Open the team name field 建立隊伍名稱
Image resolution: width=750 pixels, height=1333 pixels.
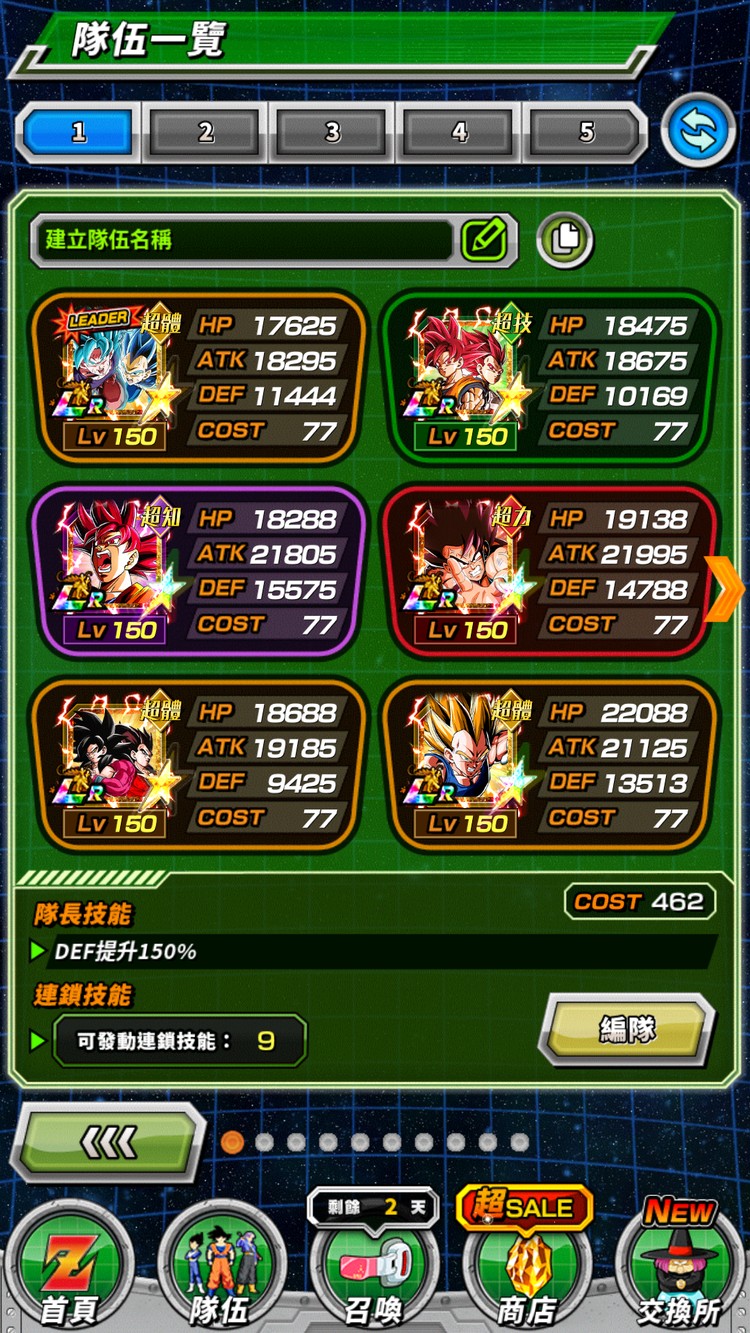(242, 240)
